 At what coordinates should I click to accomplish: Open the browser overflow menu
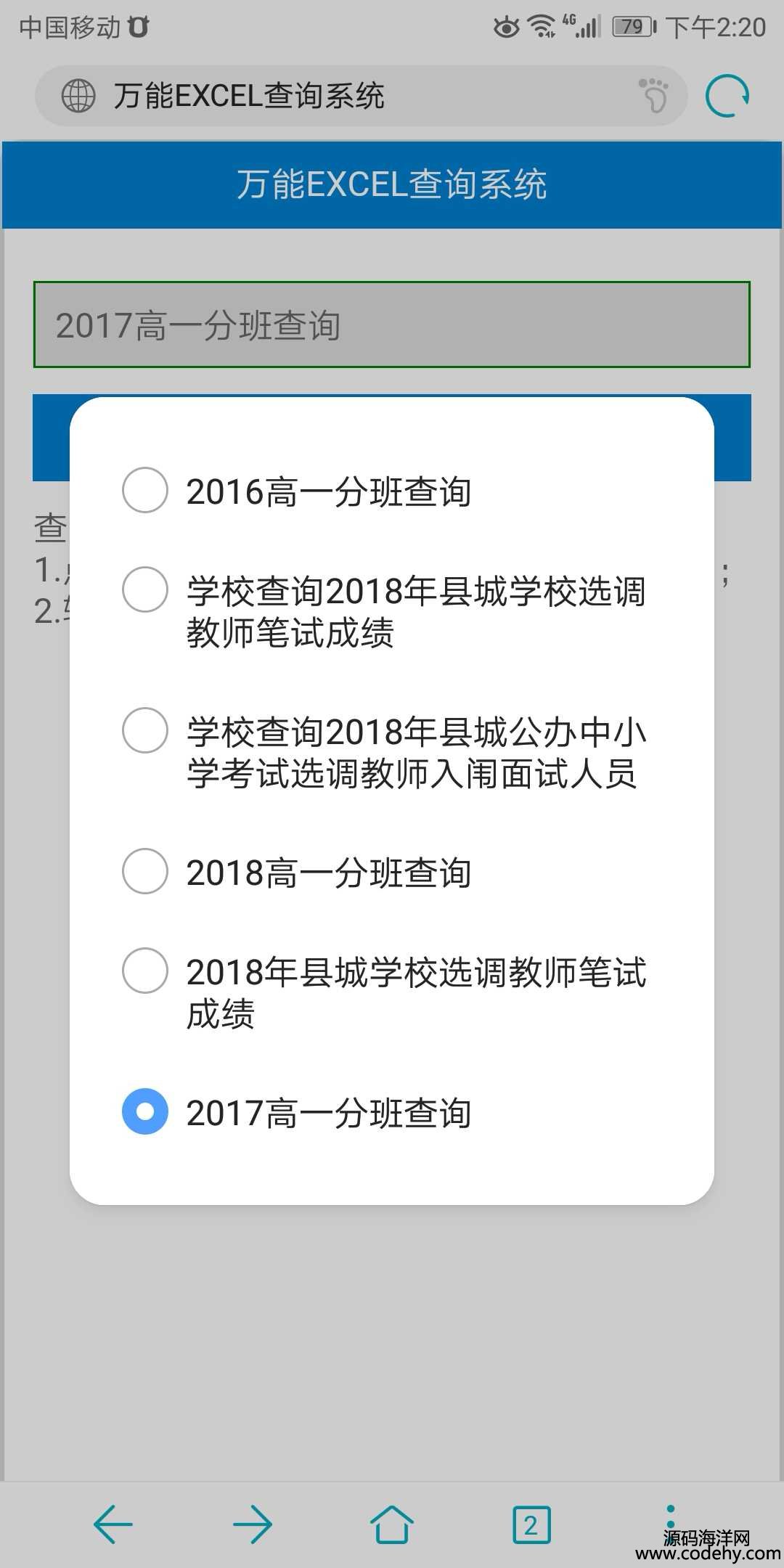(x=671, y=1517)
